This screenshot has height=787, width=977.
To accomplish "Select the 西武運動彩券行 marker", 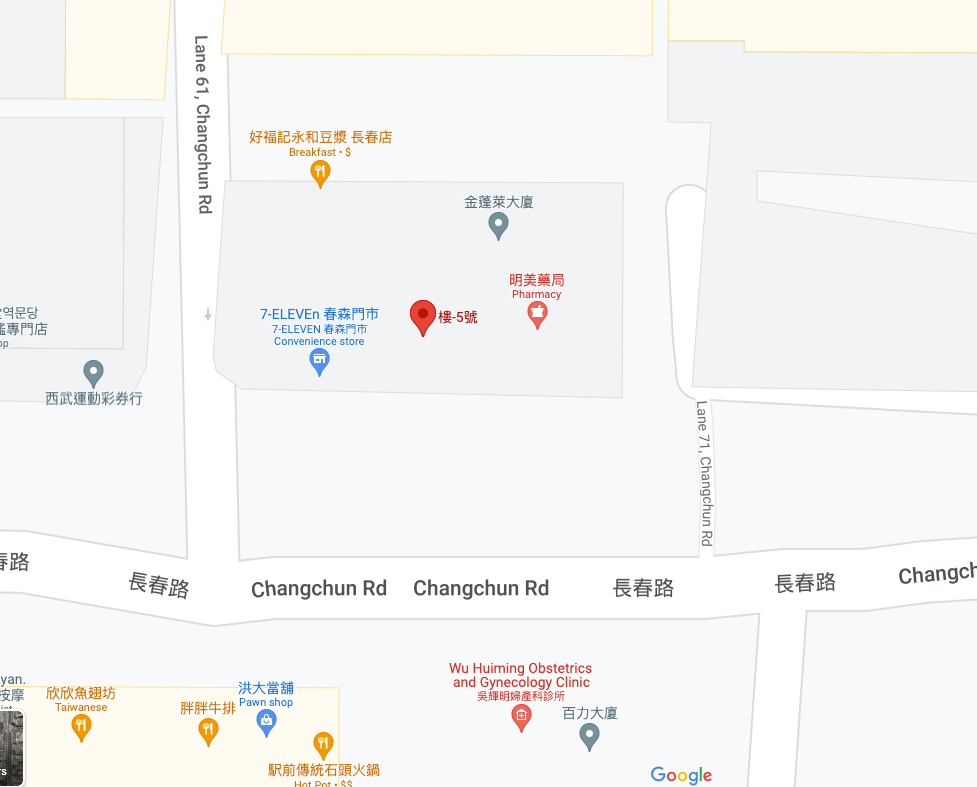I will [94, 373].
